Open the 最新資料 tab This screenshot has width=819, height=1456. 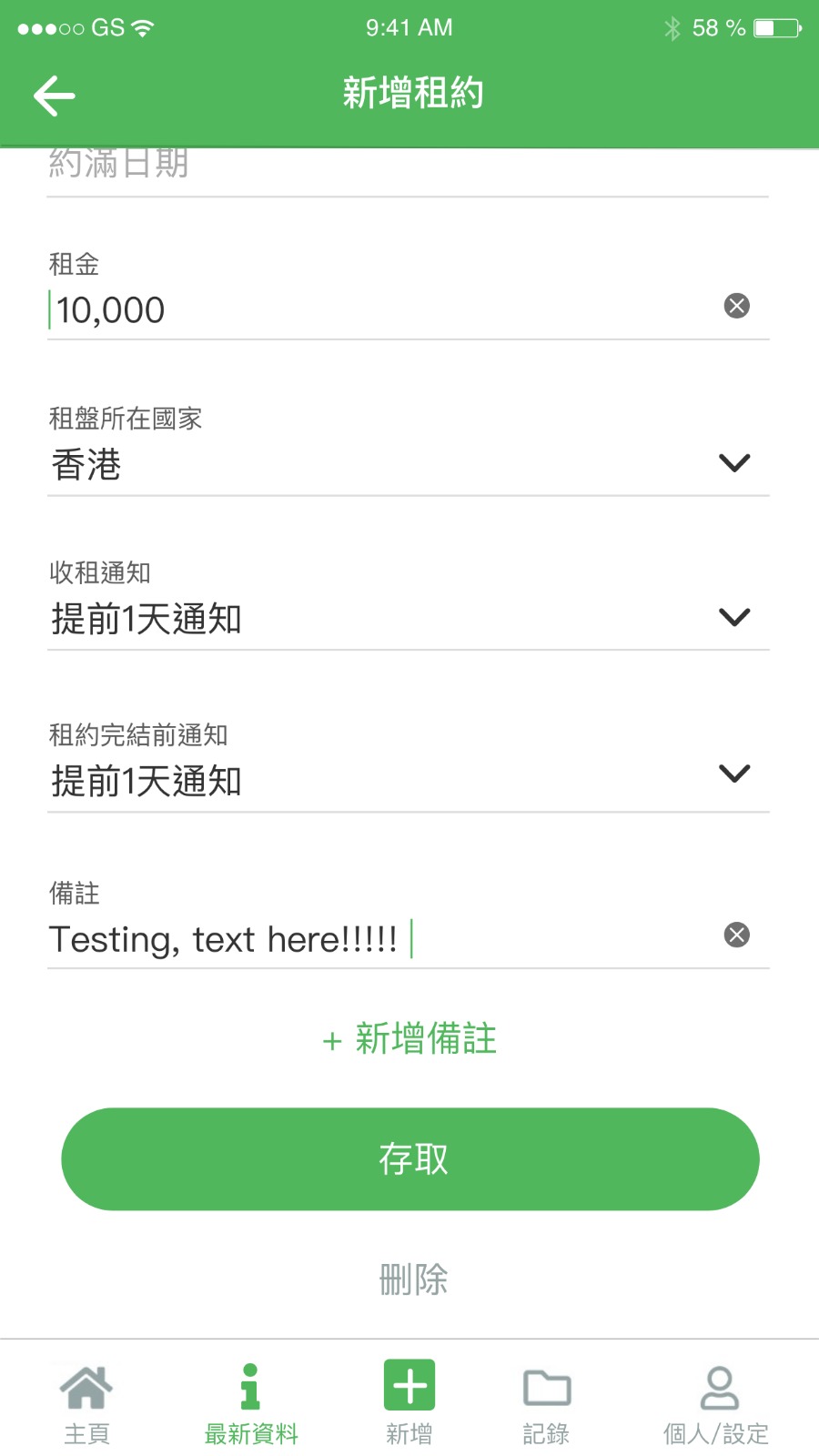point(251,1404)
